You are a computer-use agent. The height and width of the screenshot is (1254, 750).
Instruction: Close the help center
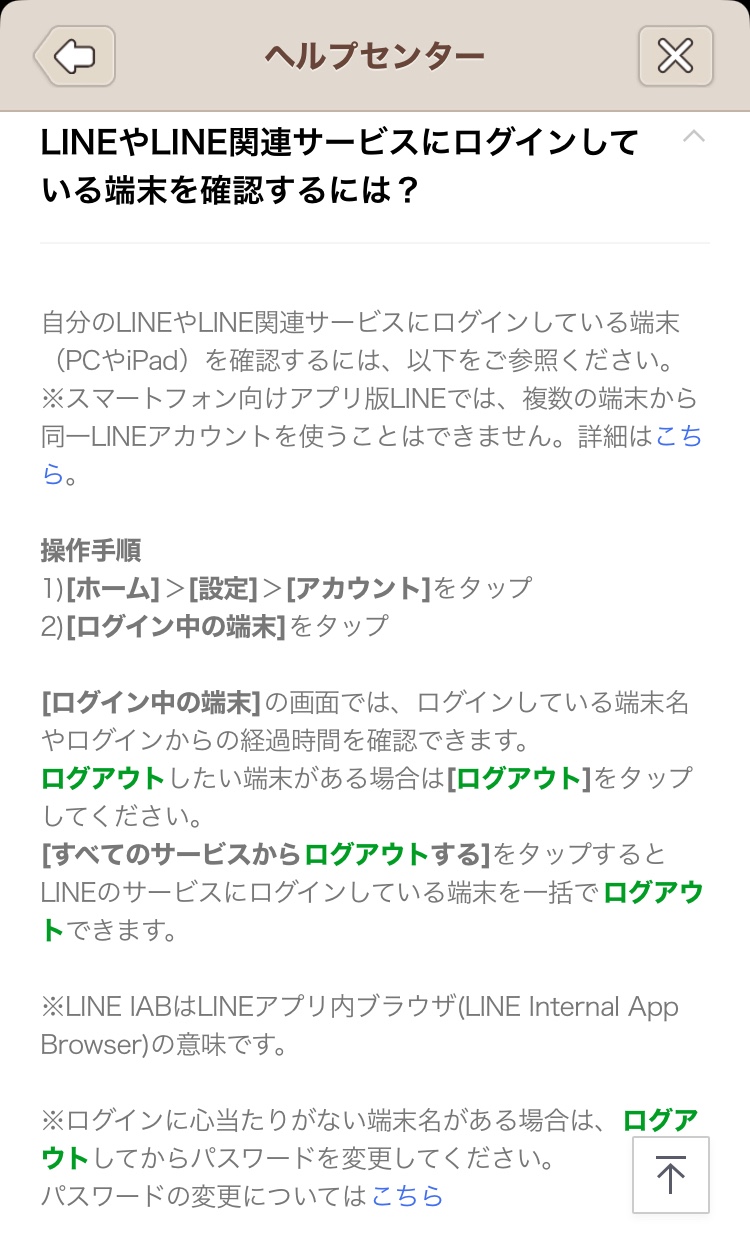point(675,56)
